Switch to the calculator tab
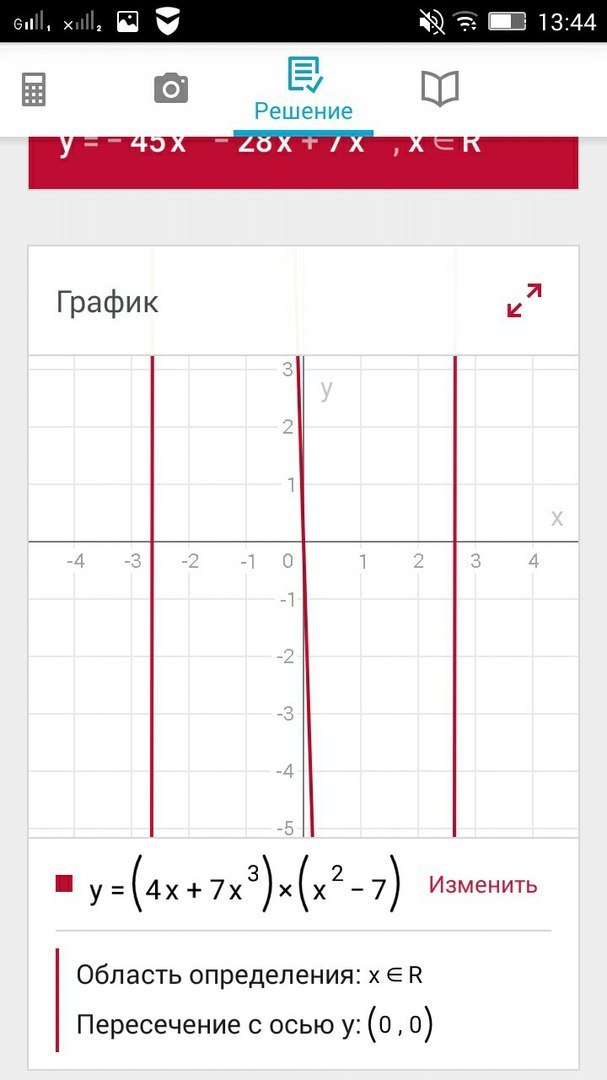607x1080 pixels. 34,90
